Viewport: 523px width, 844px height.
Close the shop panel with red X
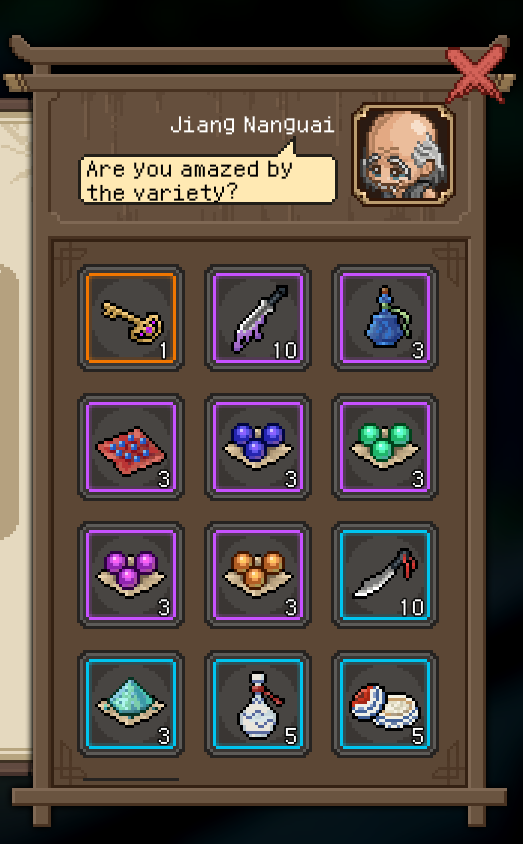[x=476, y=74]
